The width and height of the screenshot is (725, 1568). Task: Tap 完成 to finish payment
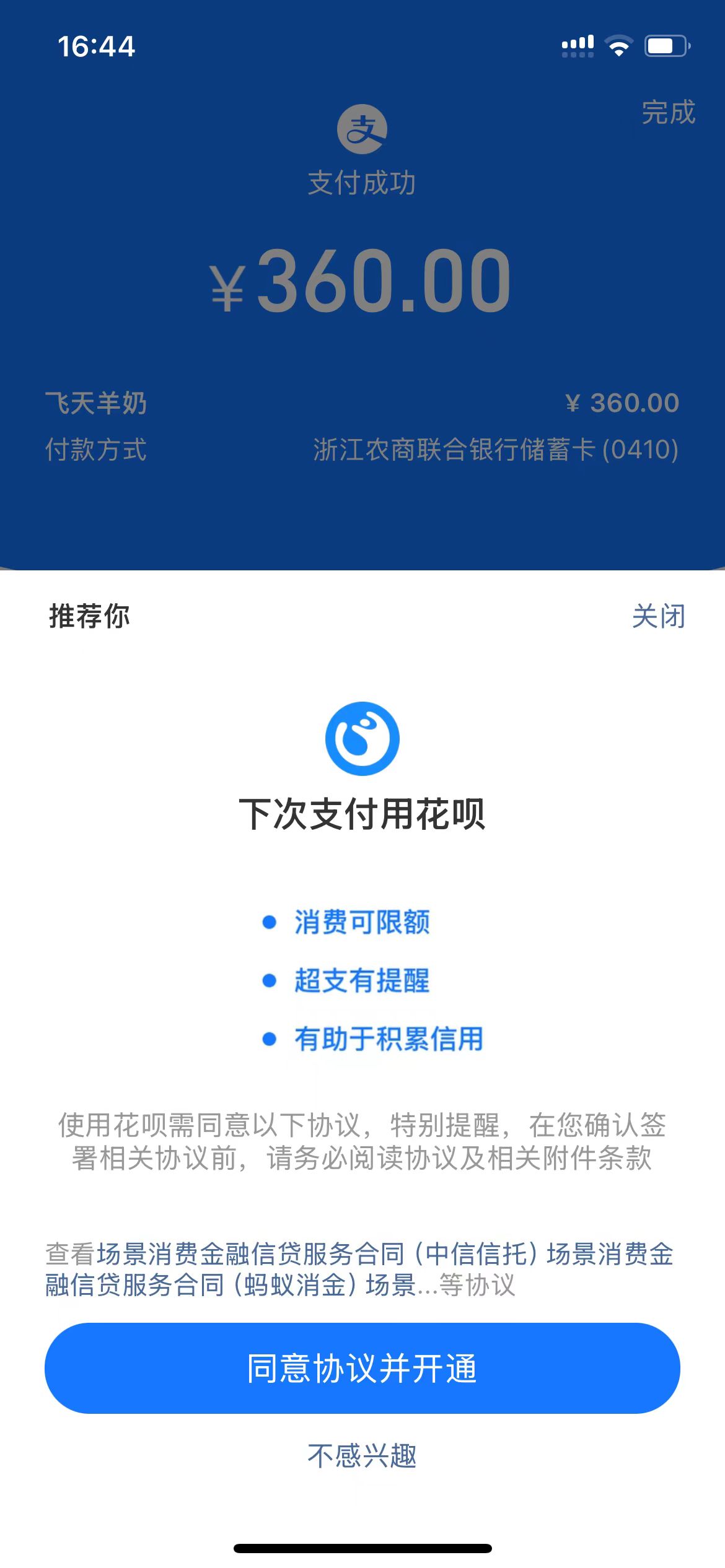click(x=667, y=113)
